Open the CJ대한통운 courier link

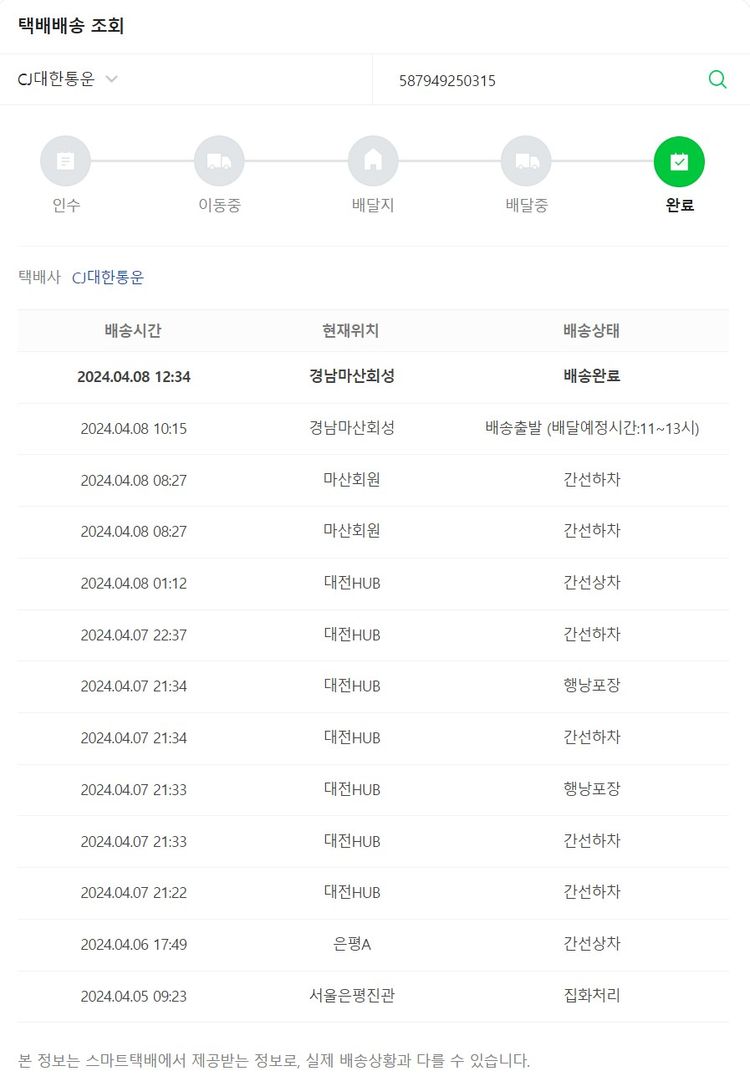108,278
